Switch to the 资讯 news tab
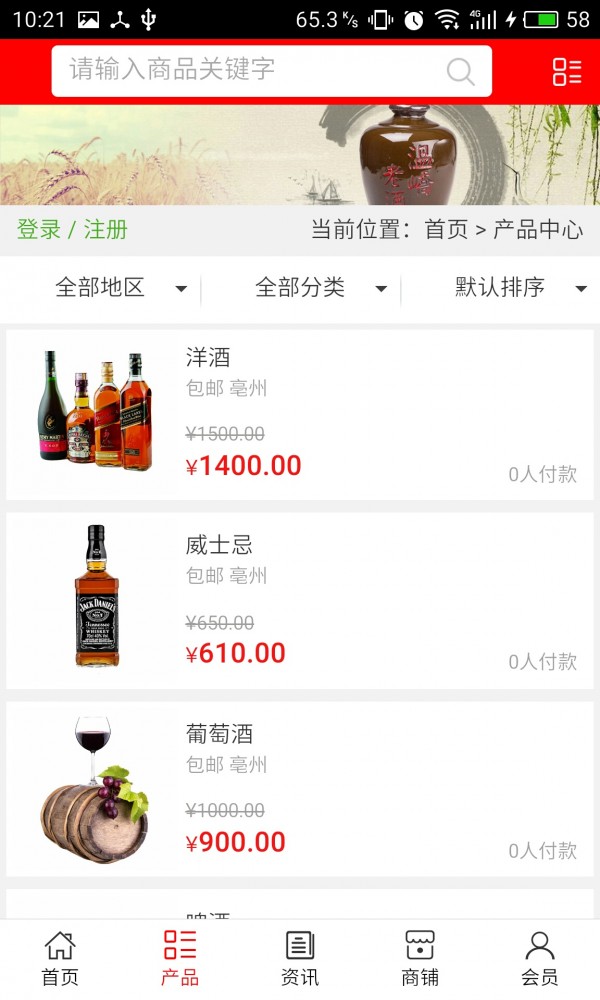This screenshot has width=600, height=1000. tap(300, 959)
